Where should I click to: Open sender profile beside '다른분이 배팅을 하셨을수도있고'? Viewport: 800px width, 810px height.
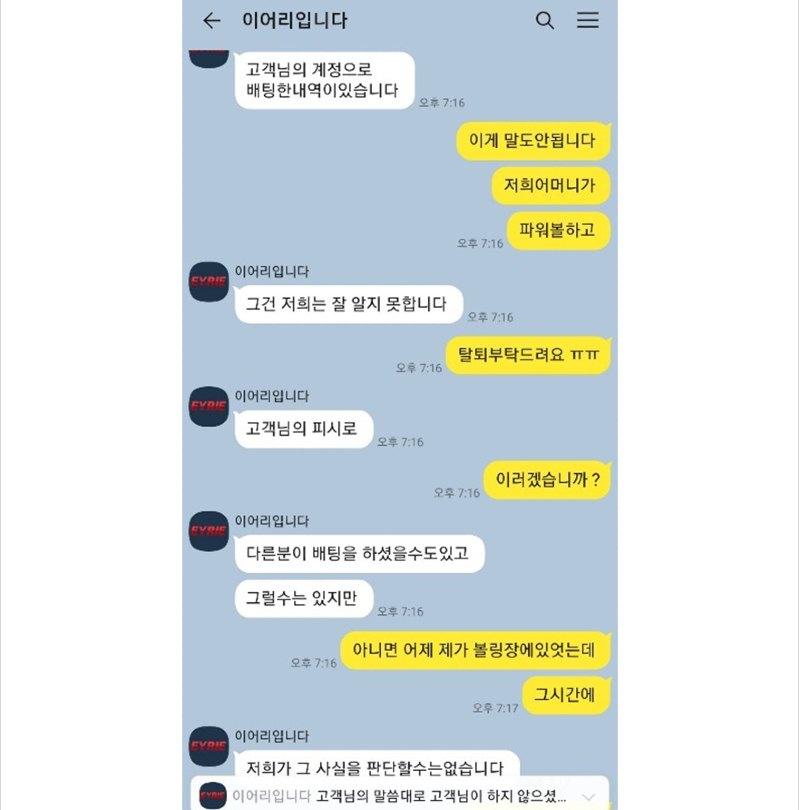click(x=209, y=532)
